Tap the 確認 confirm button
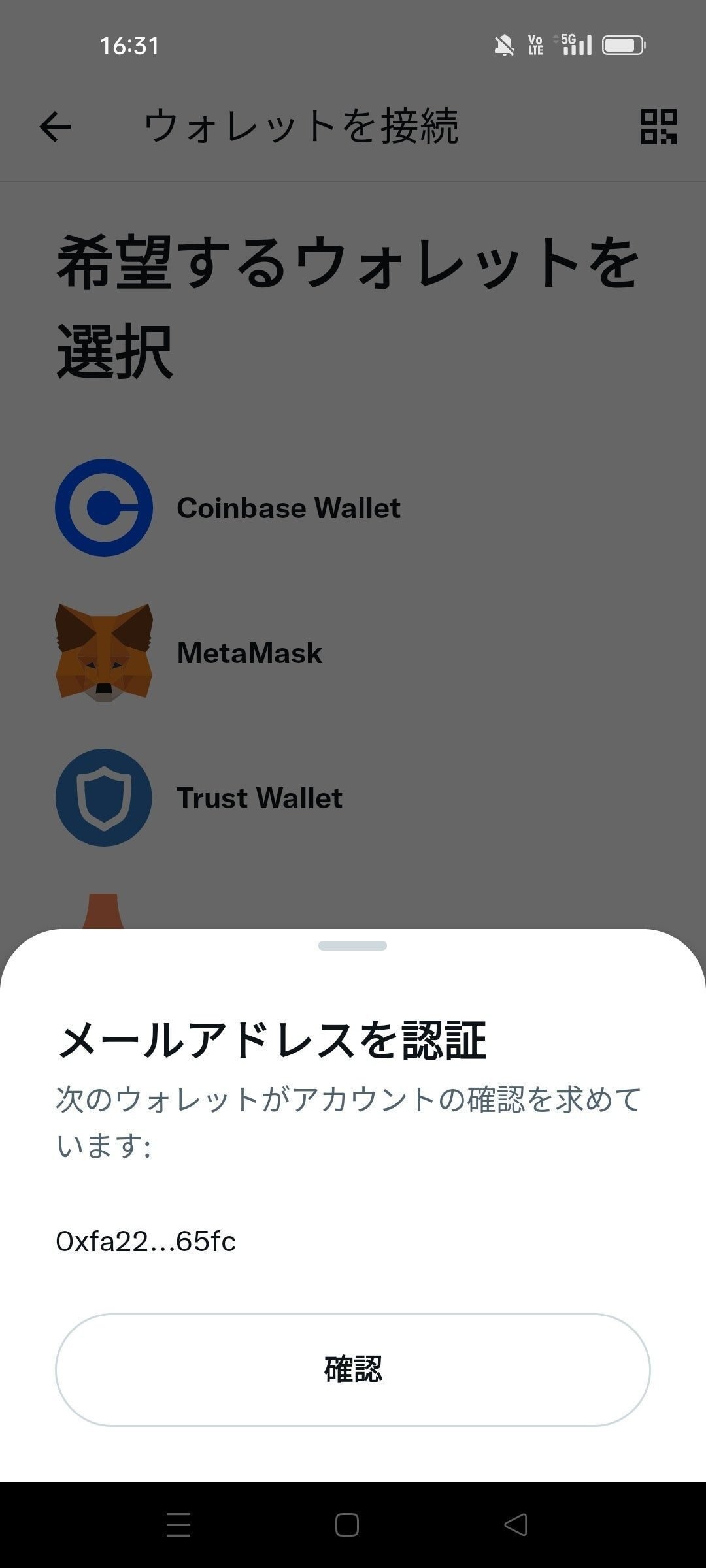706x1568 pixels. 353,1369
